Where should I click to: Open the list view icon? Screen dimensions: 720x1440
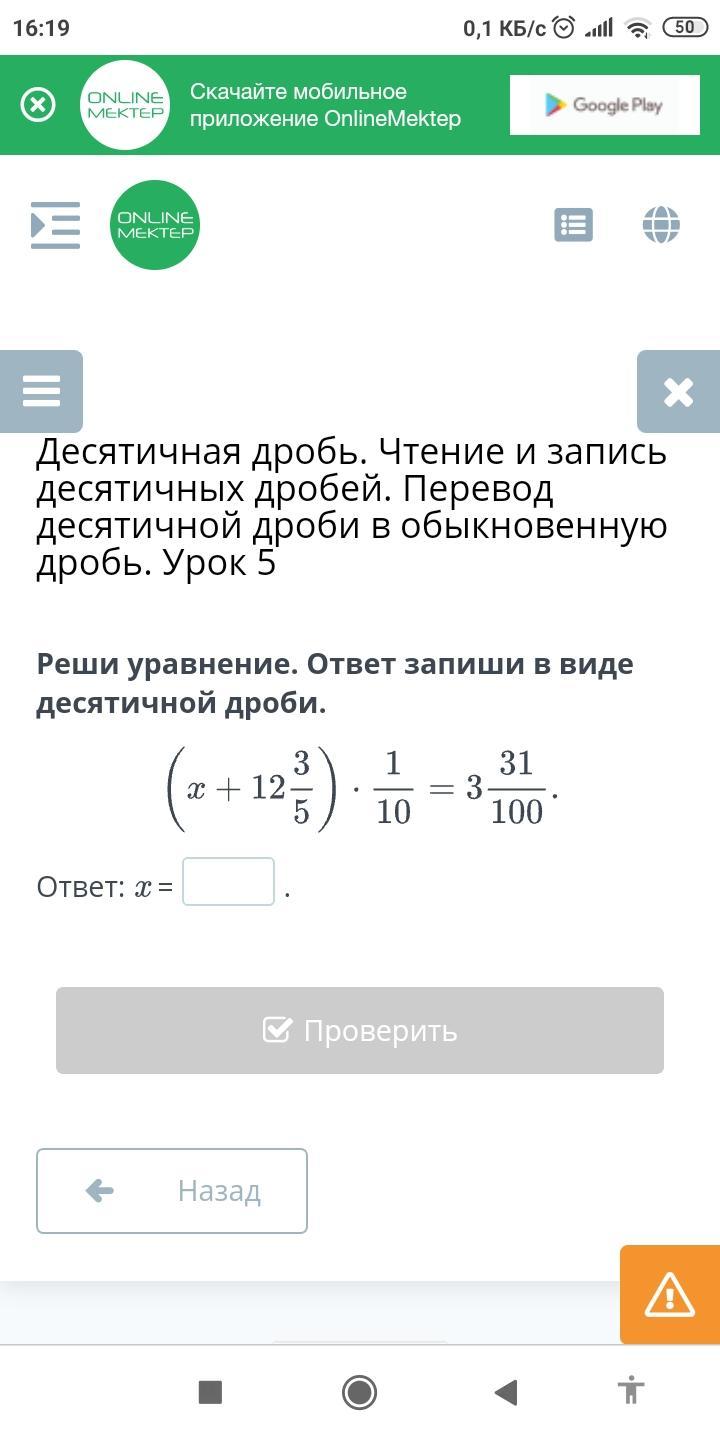point(573,225)
